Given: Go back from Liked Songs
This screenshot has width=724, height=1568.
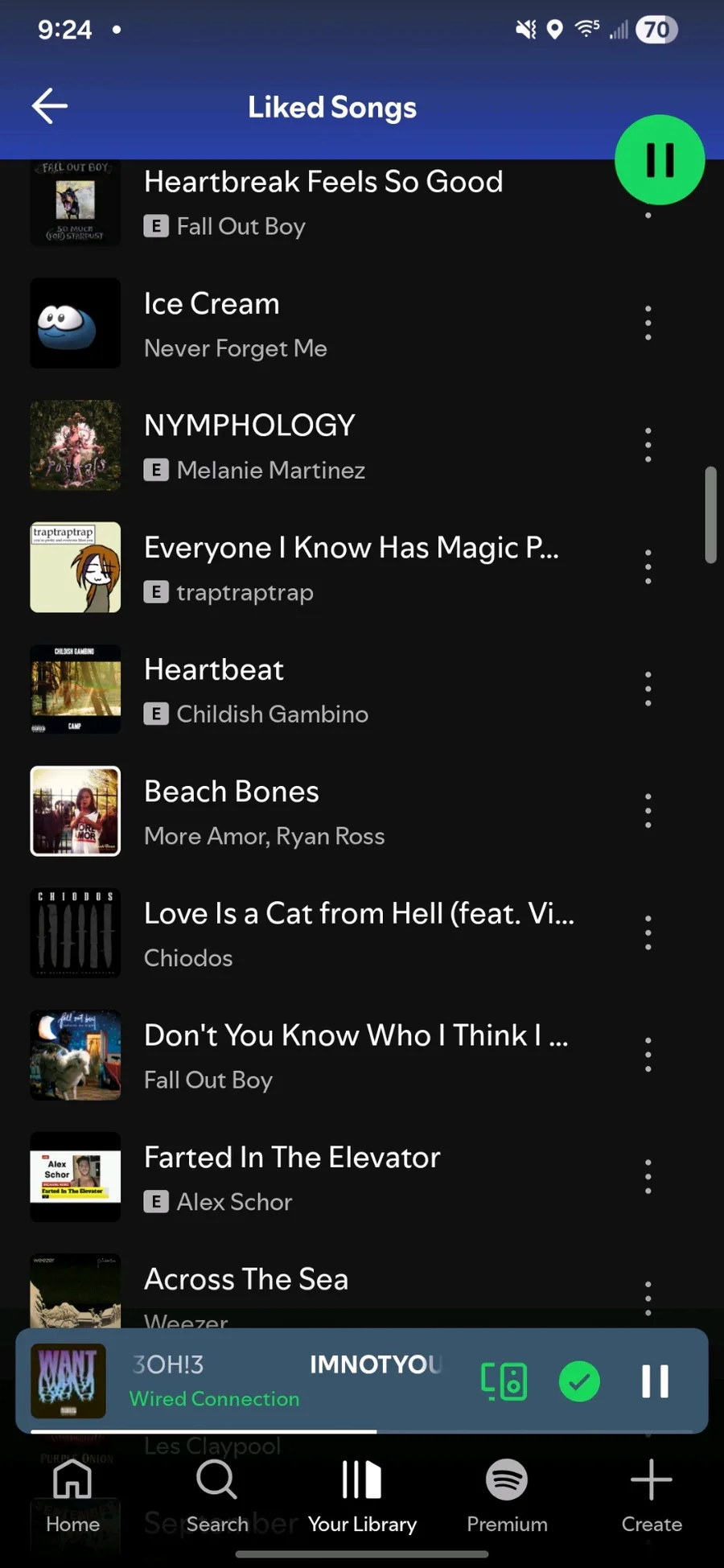Looking at the screenshot, I should click(49, 106).
